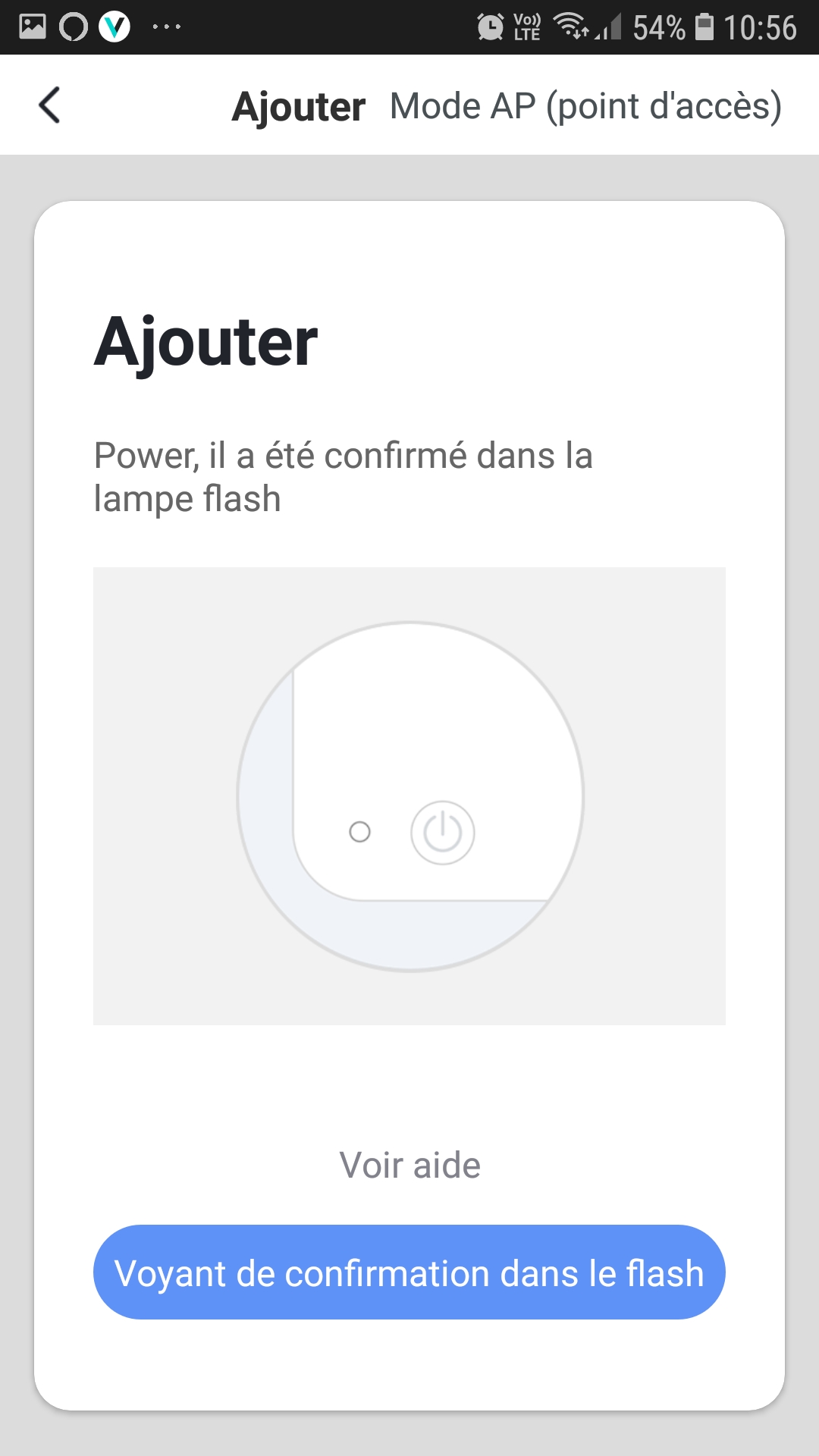
Task: Switch to Mode AP (point d'accès)
Action: pyautogui.click(x=585, y=106)
